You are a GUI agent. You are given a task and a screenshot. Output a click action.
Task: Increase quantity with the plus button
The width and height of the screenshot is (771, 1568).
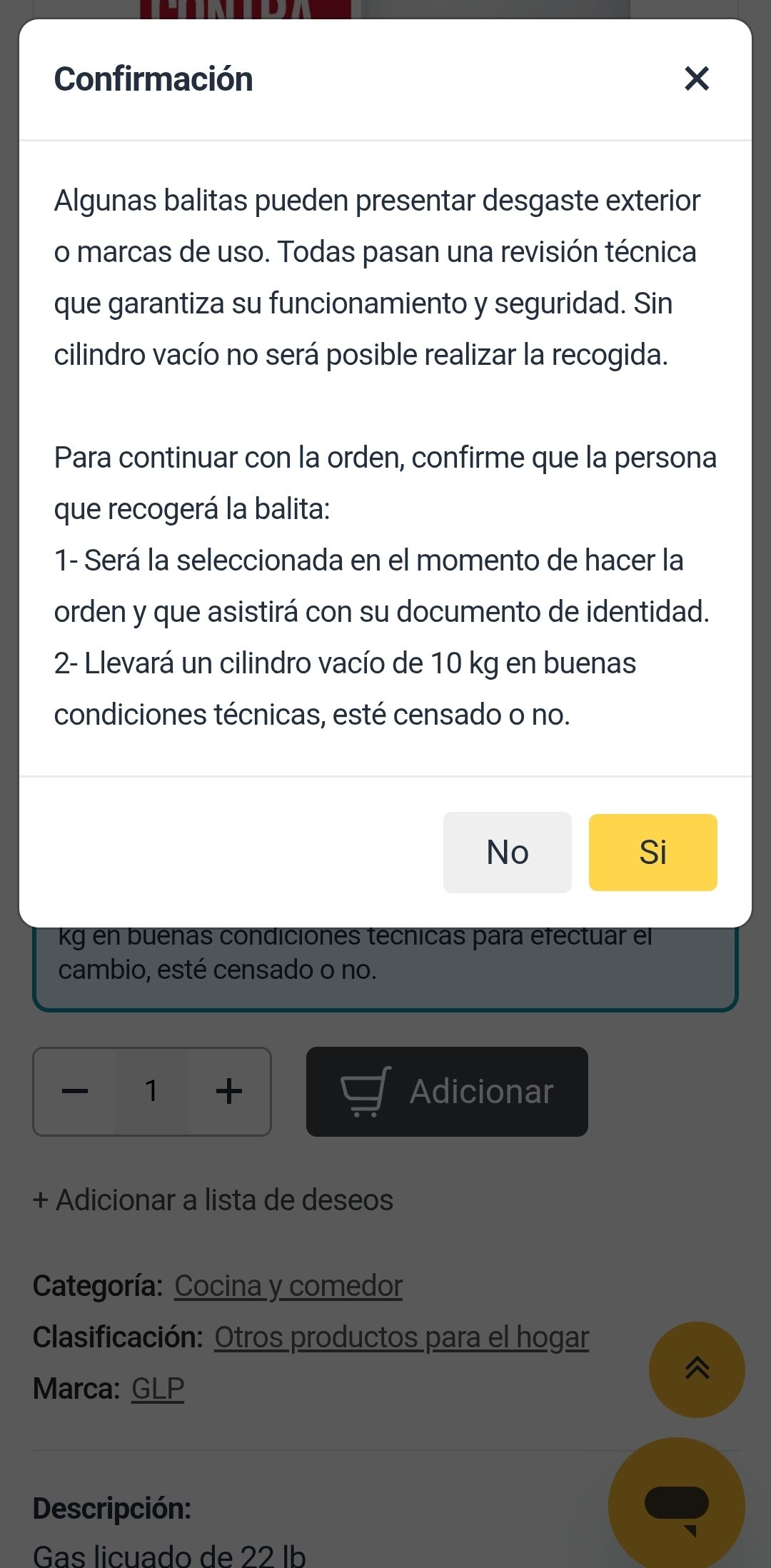[x=228, y=1091]
